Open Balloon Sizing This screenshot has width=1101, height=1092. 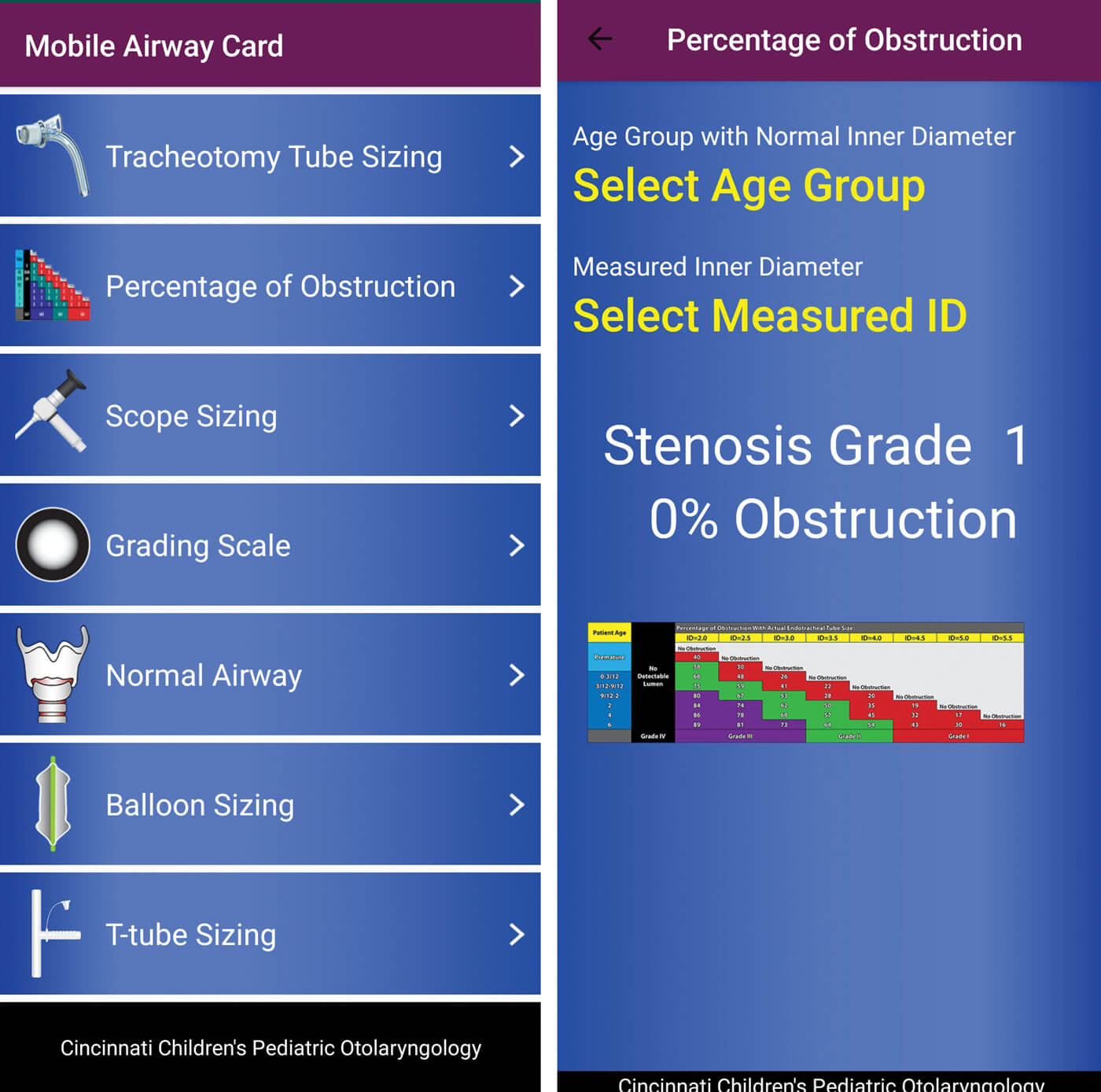[270, 805]
